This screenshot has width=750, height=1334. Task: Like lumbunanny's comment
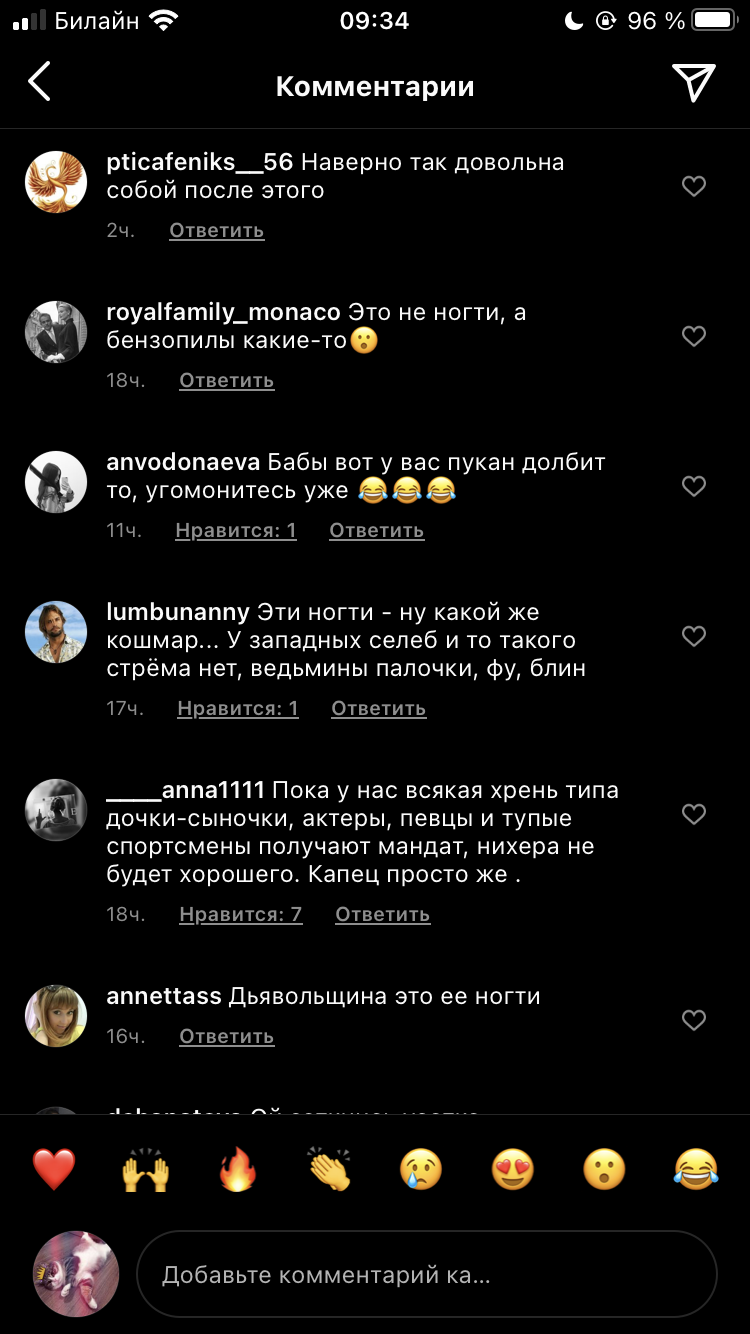pos(693,636)
